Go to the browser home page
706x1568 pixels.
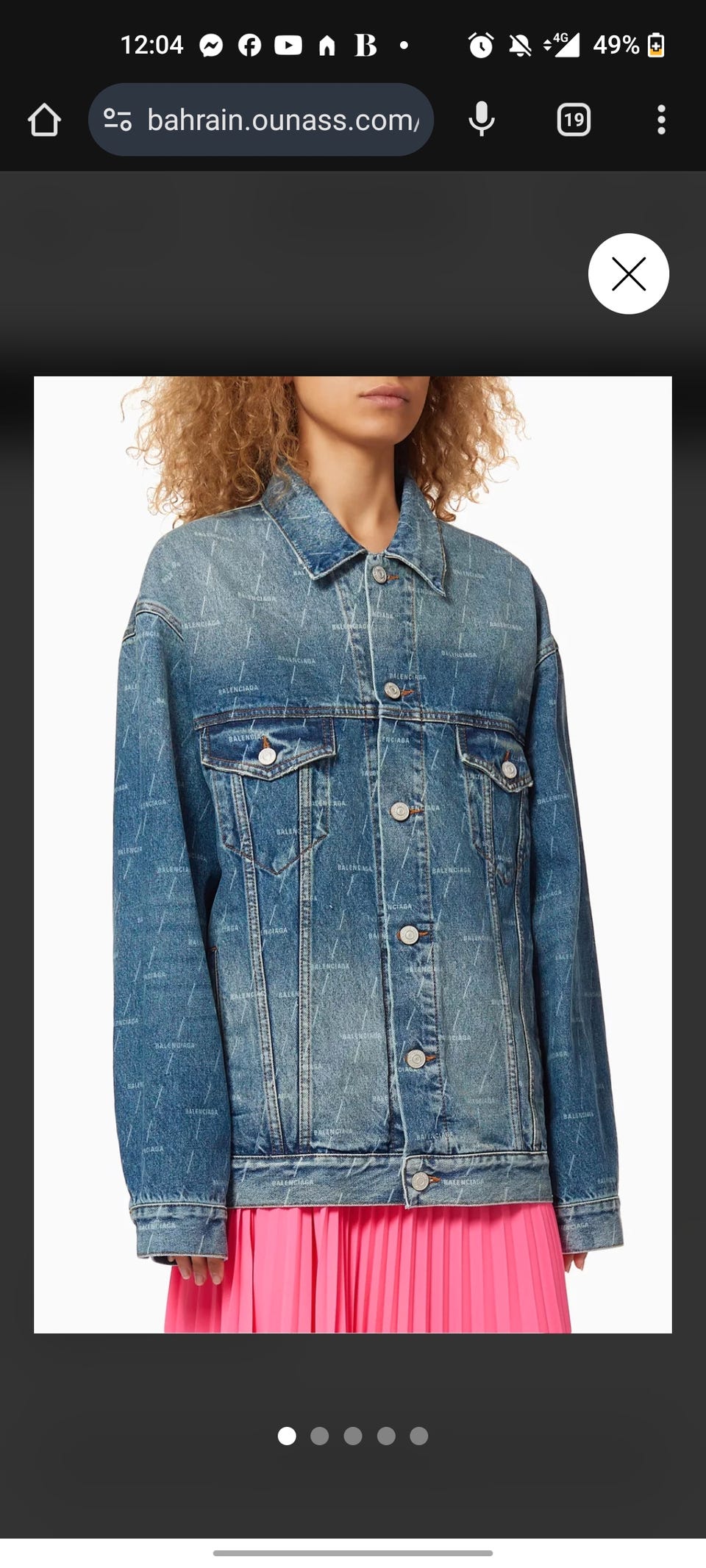pos(44,120)
